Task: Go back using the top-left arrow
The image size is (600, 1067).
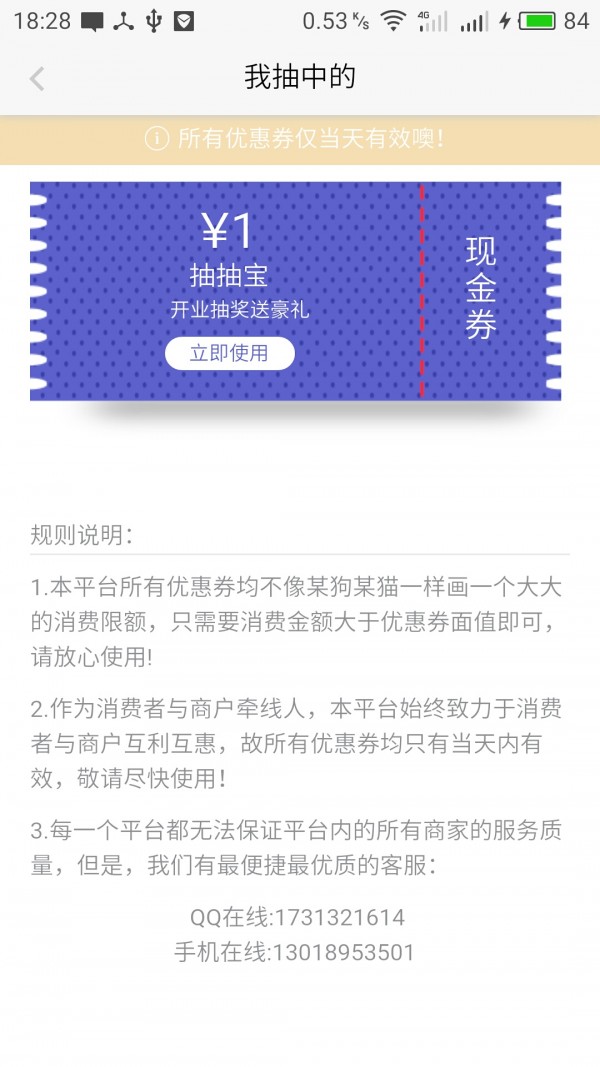Action: (37, 78)
